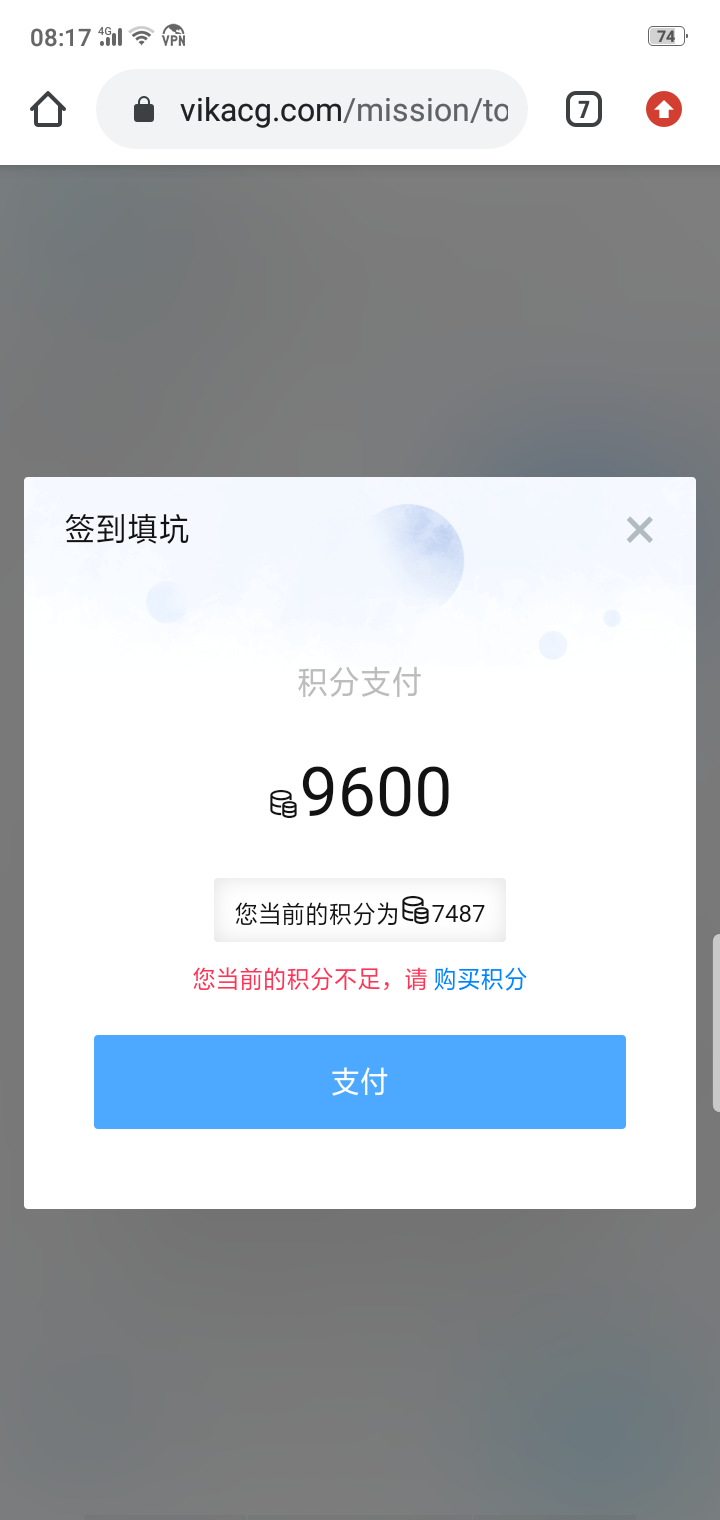
Task: Go to the browser home page
Action: click(x=48, y=110)
